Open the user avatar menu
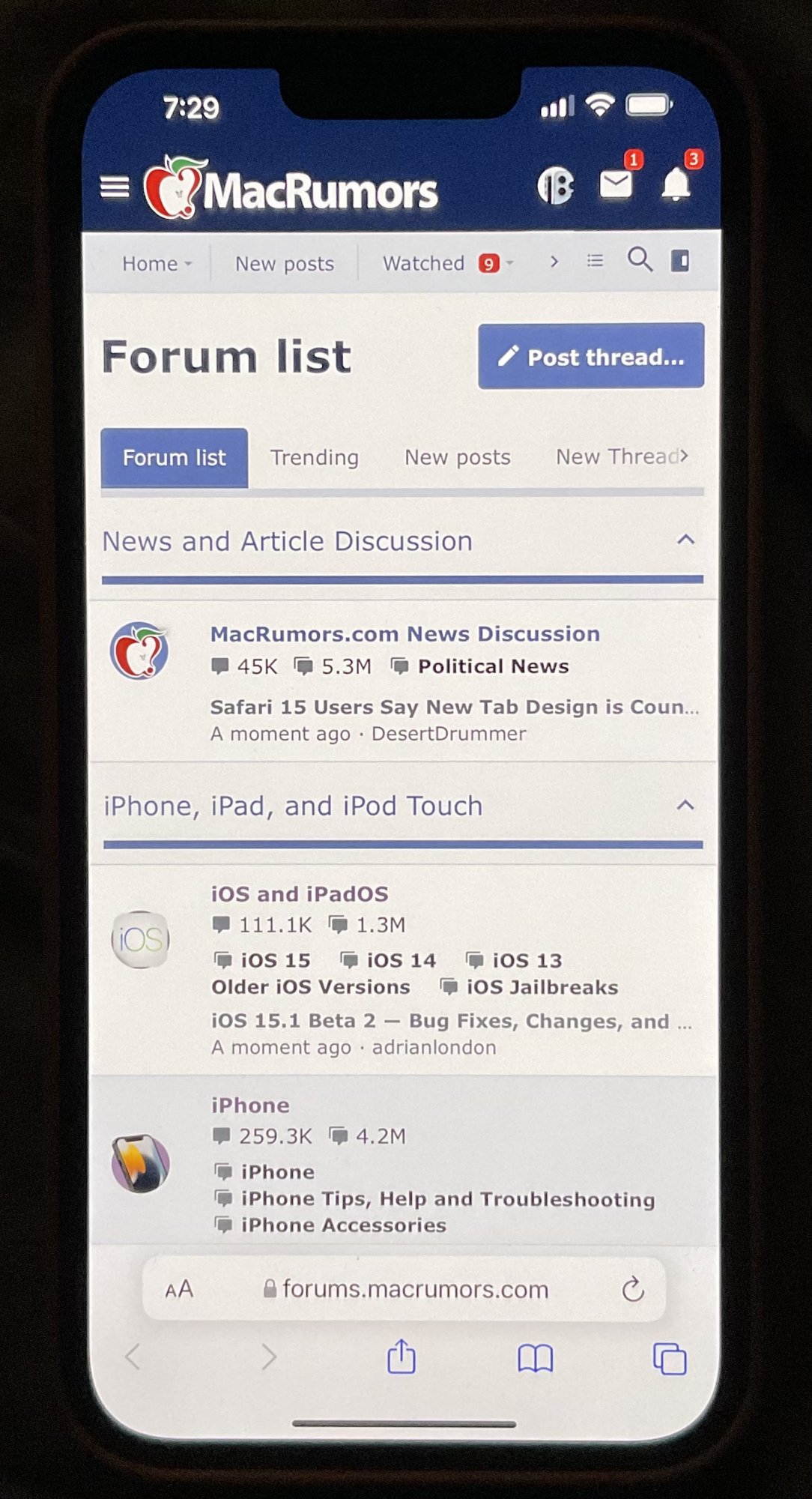The width and height of the screenshot is (812, 1499). point(555,186)
